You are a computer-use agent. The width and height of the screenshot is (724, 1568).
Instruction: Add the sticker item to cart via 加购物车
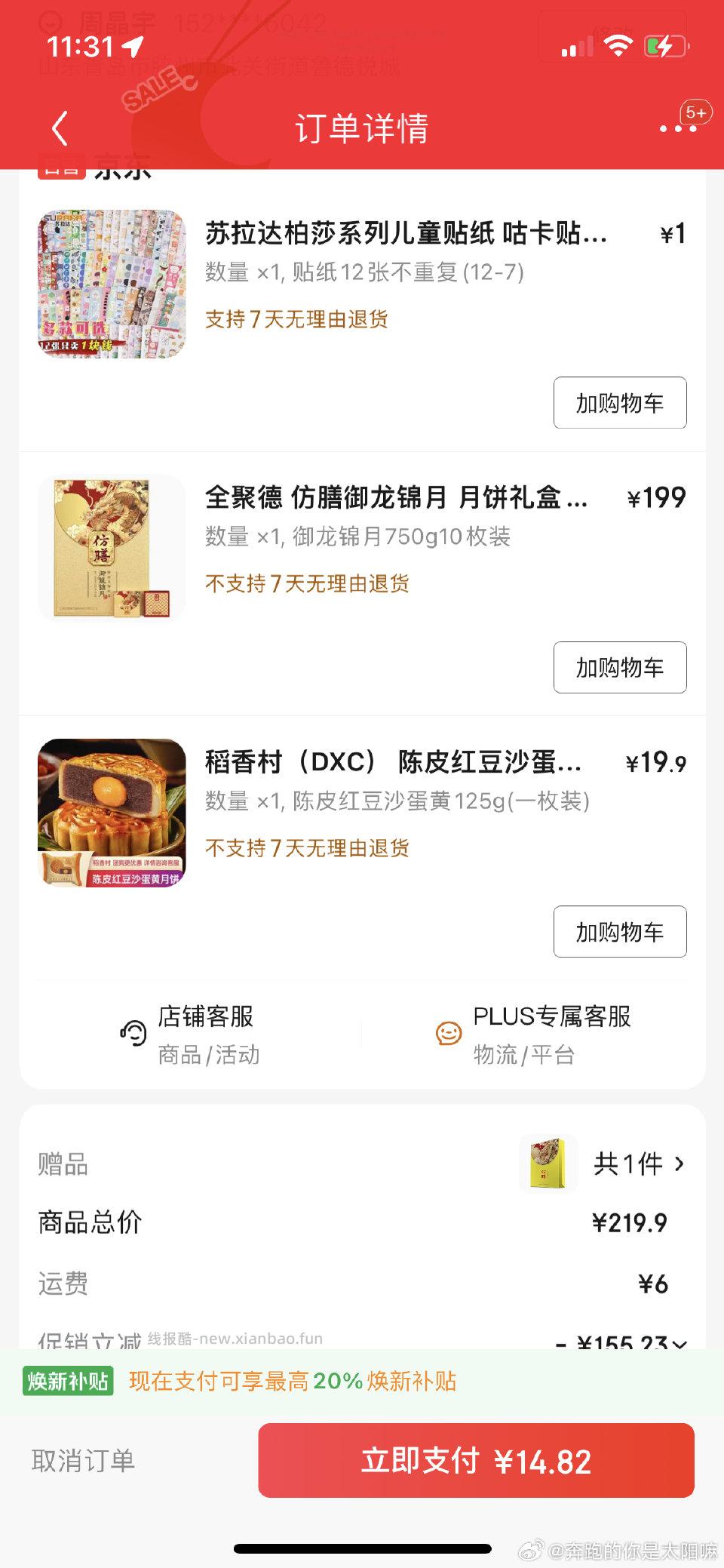(x=619, y=404)
